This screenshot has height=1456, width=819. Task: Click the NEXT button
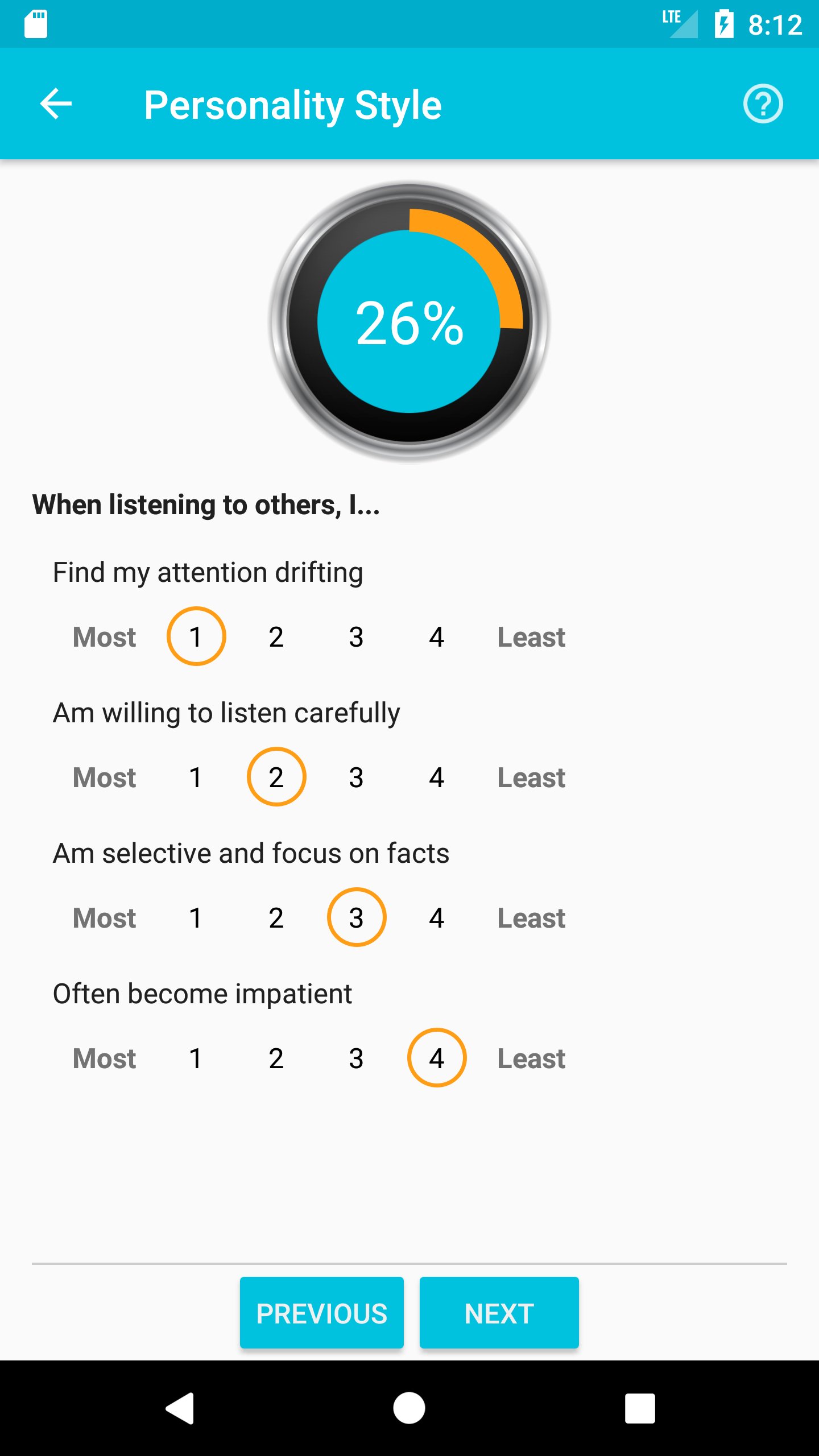coord(498,1313)
